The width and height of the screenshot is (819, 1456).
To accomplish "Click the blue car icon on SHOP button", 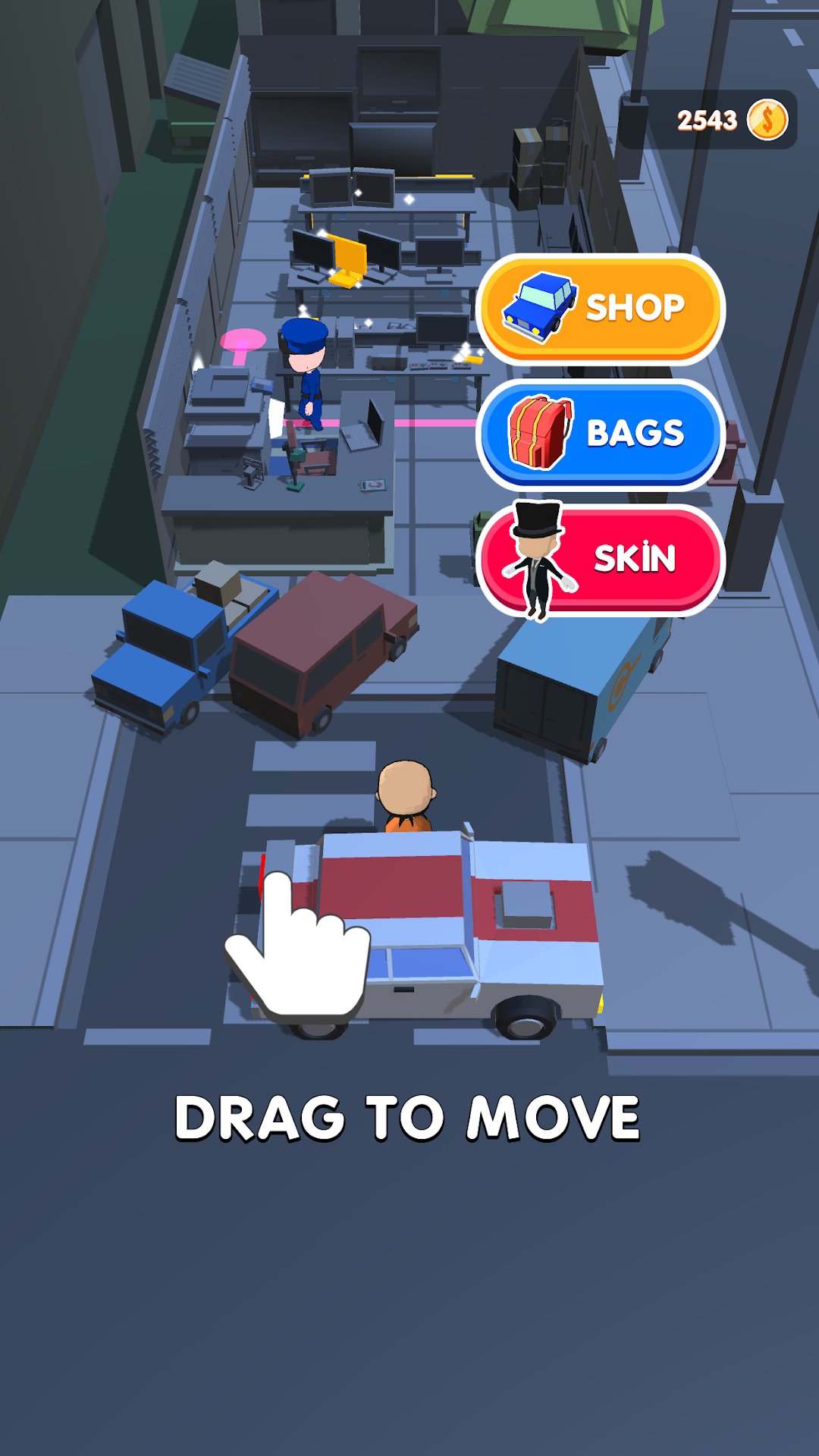I will point(540,306).
